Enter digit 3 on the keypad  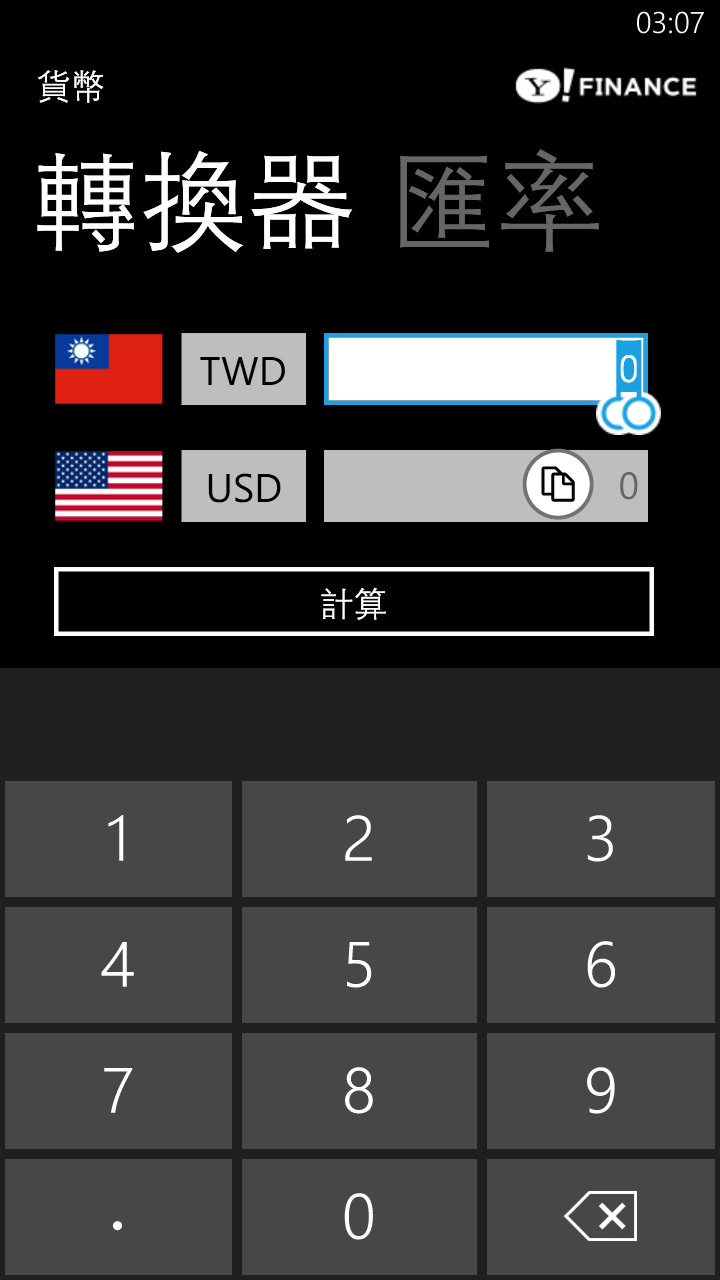[600, 839]
